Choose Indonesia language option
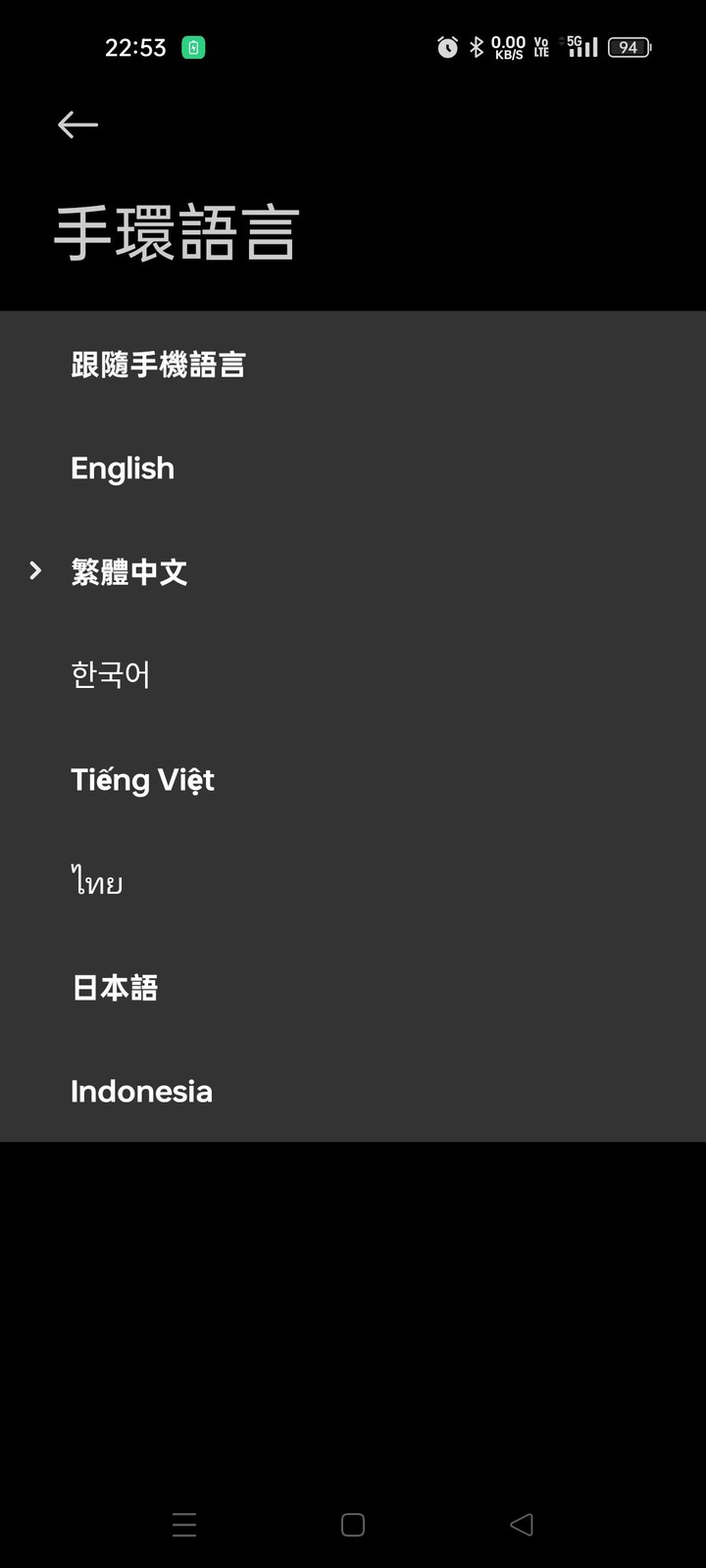The image size is (706, 1568). [x=353, y=1091]
